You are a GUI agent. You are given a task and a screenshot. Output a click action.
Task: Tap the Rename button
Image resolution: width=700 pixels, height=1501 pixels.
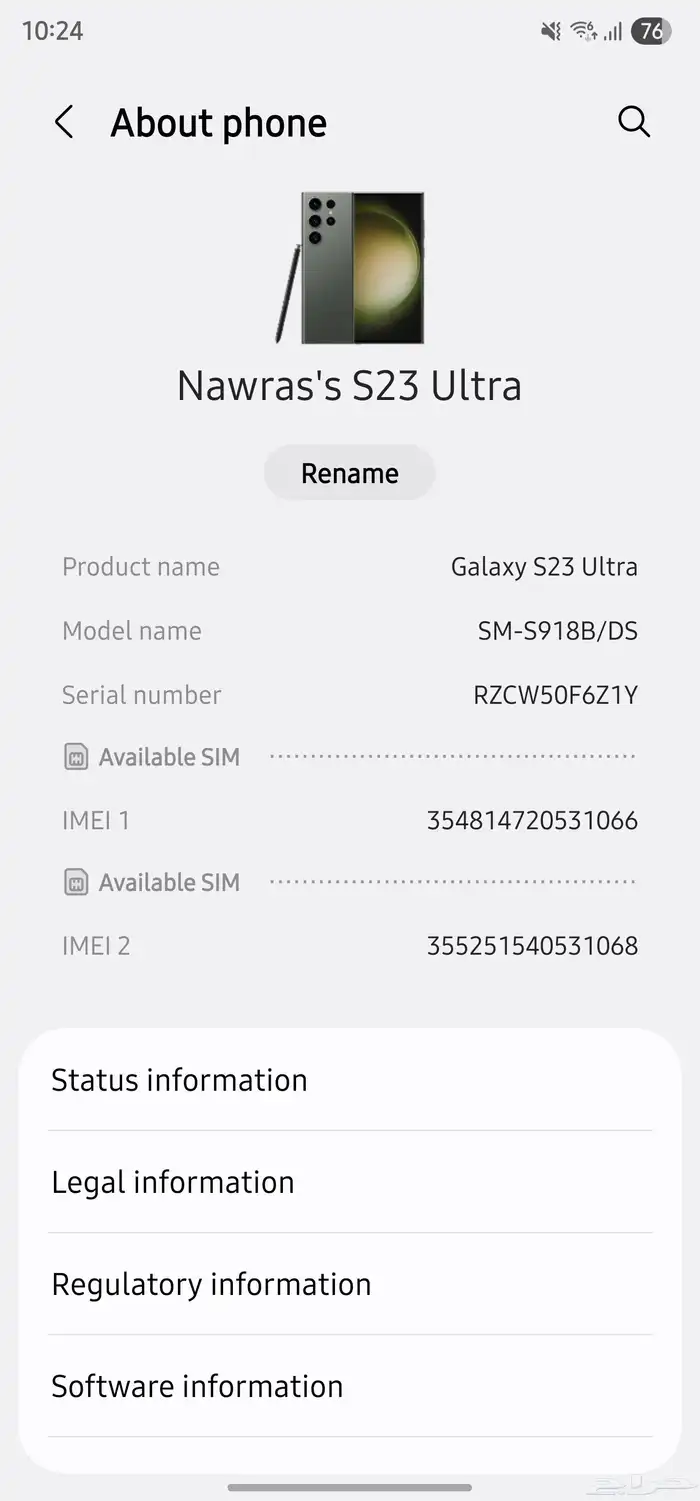point(350,473)
